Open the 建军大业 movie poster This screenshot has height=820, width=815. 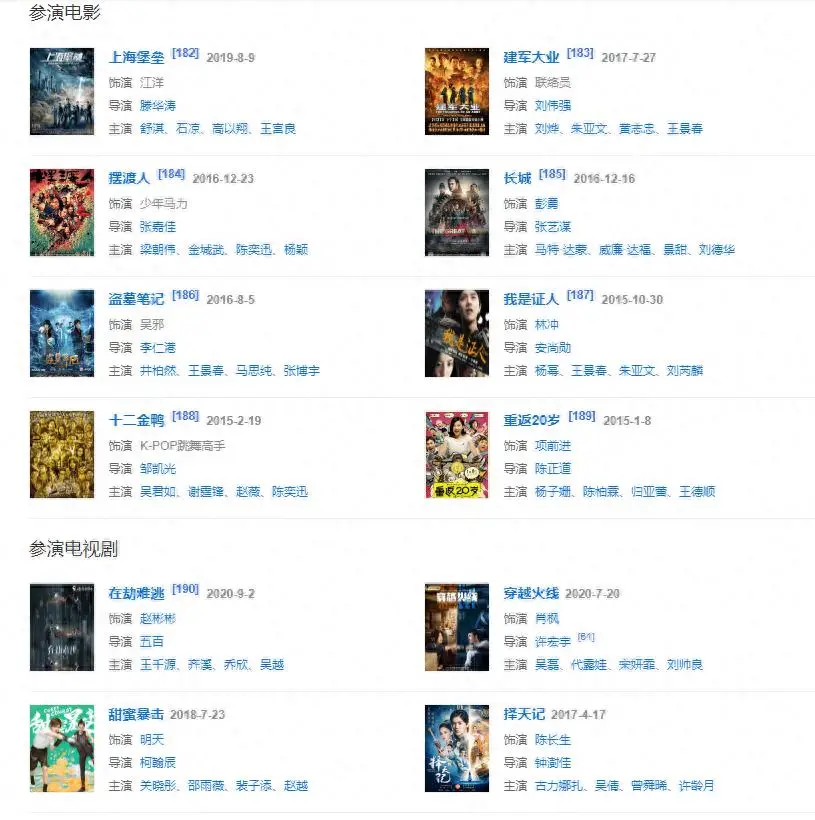(x=457, y=91)
